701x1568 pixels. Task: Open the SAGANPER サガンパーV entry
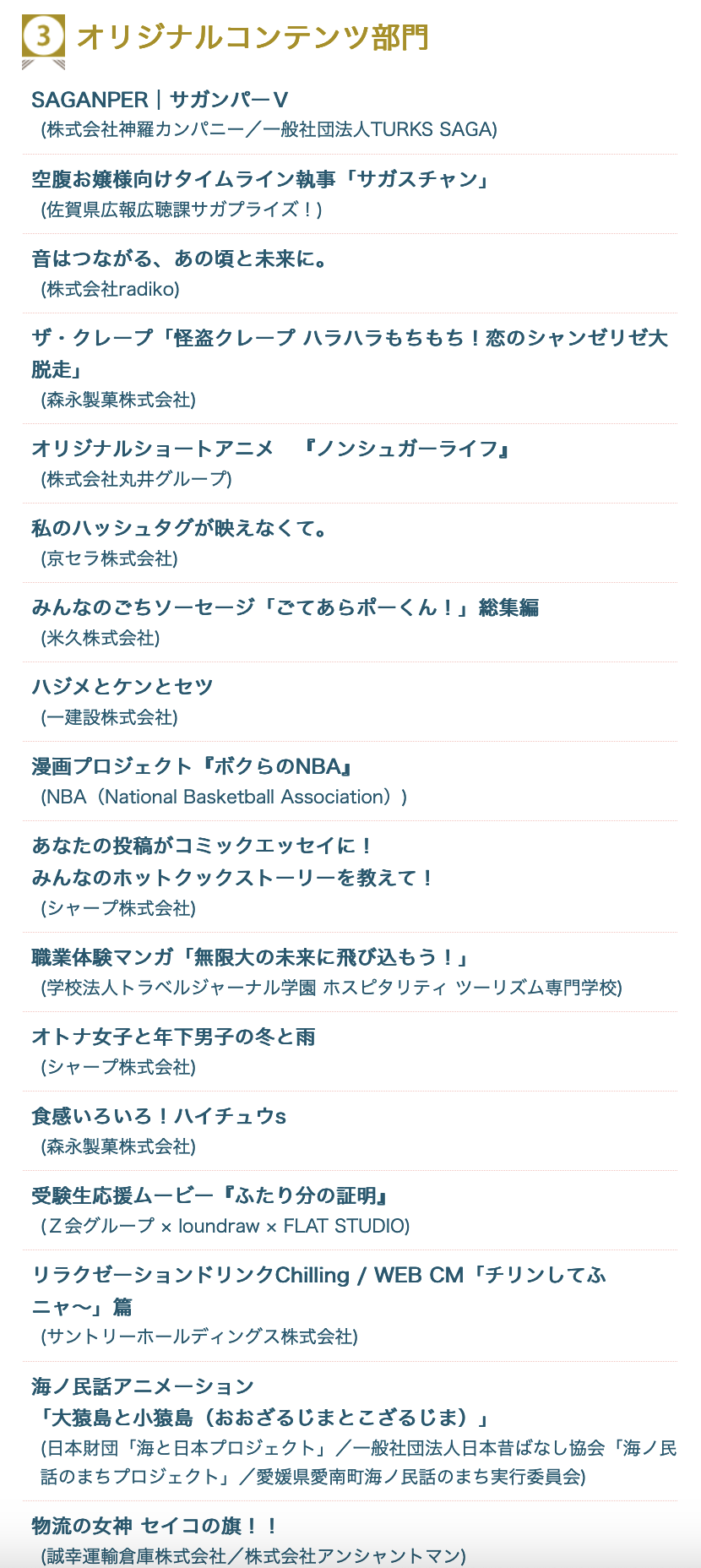click(x=160, y=100)
